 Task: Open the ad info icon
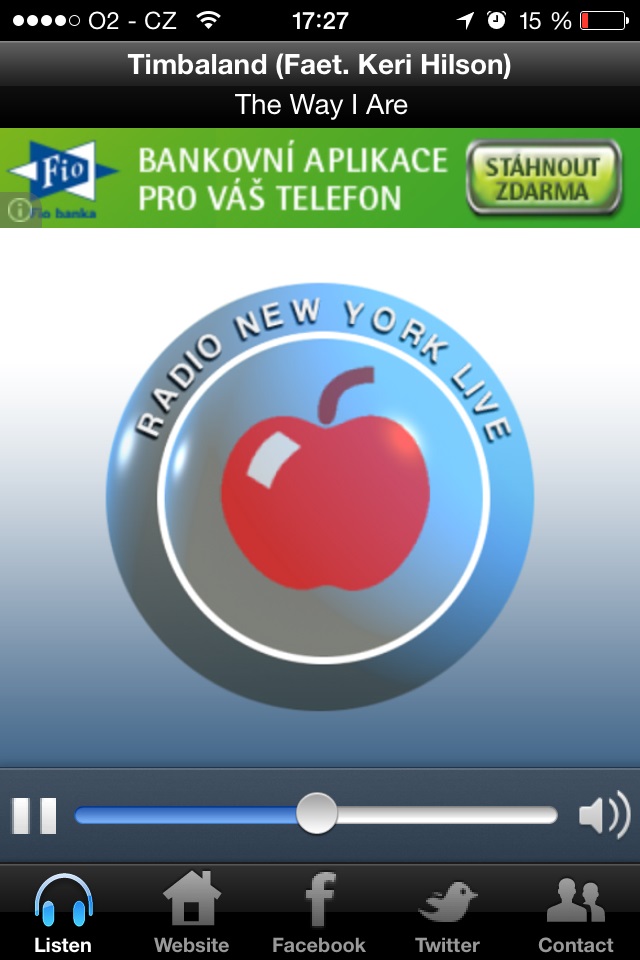[18, 211]
